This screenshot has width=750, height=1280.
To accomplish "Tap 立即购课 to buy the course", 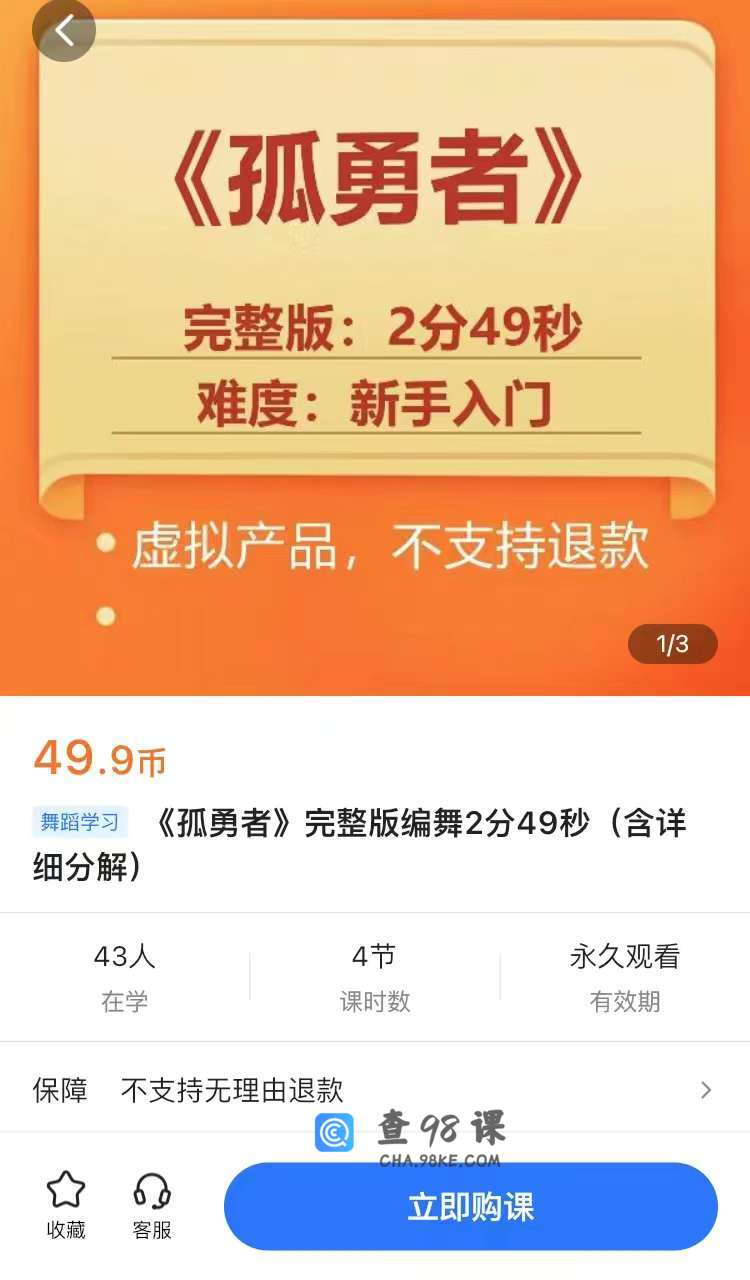I will [471, 1206].
